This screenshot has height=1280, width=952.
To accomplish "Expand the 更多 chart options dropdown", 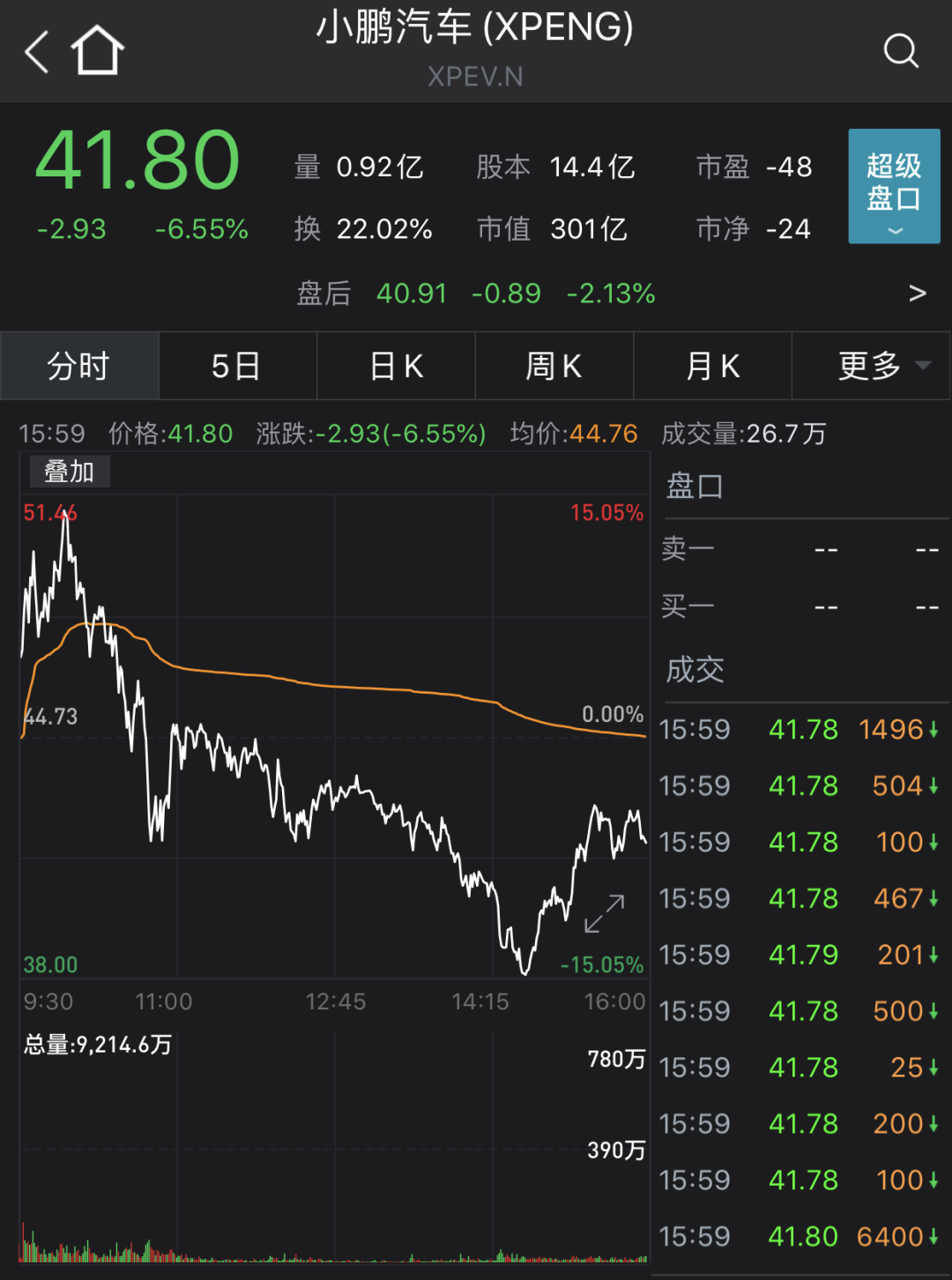I will click(x=881, y=366).
